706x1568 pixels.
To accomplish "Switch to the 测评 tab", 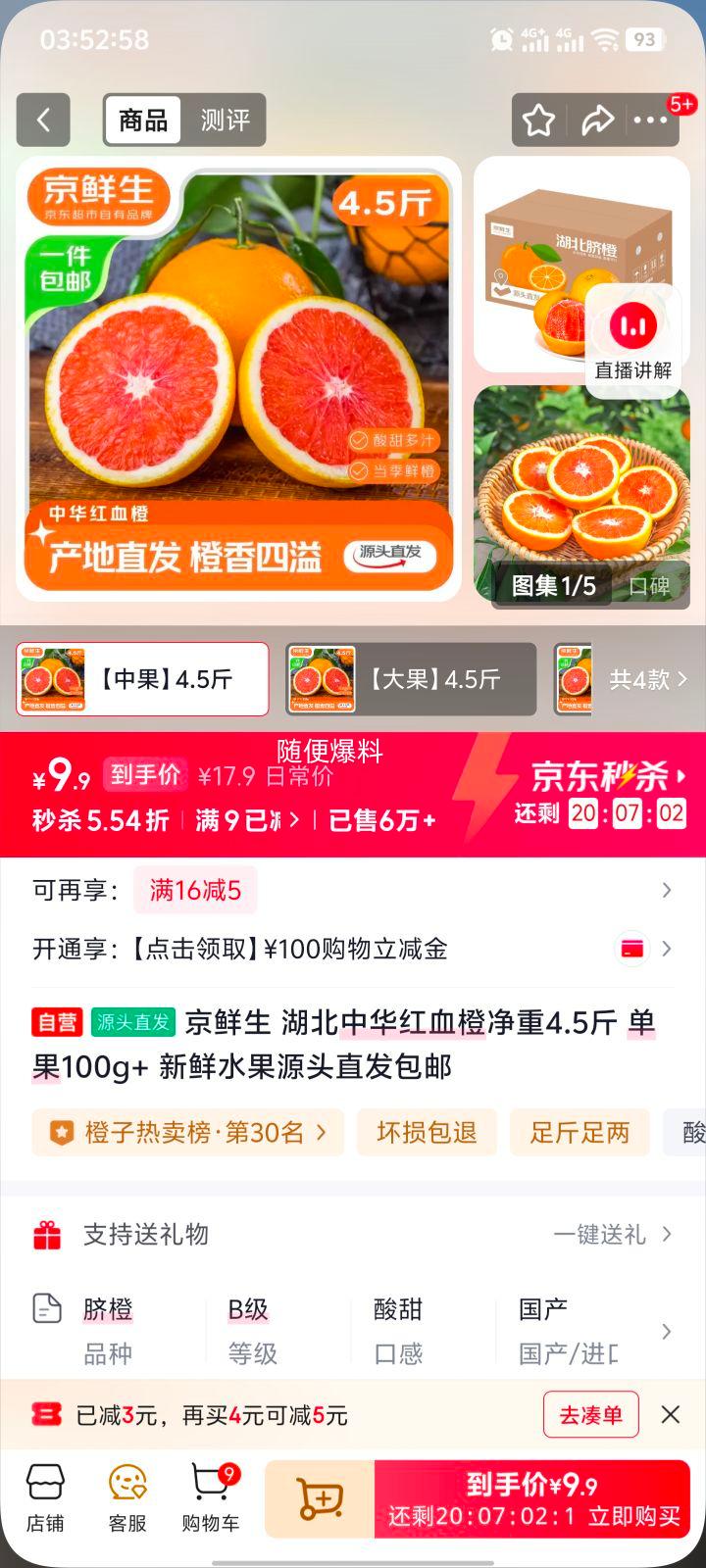I will coord(225,120).
